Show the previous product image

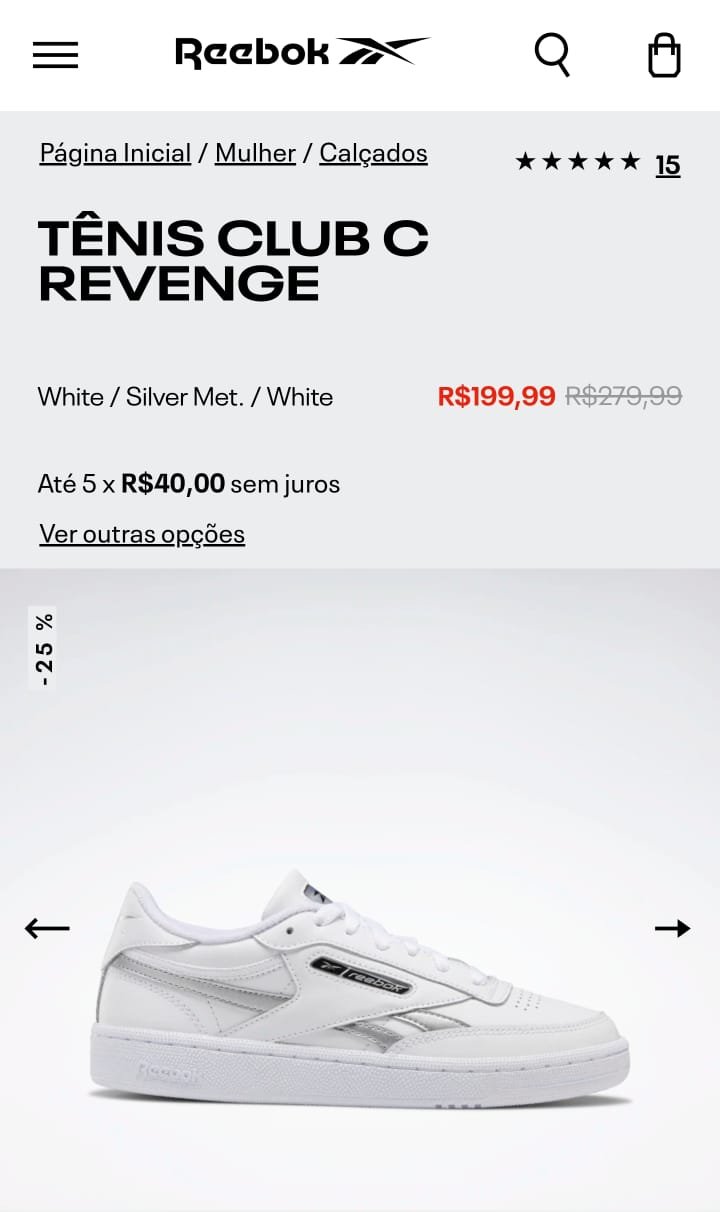[x=47, y=929]
